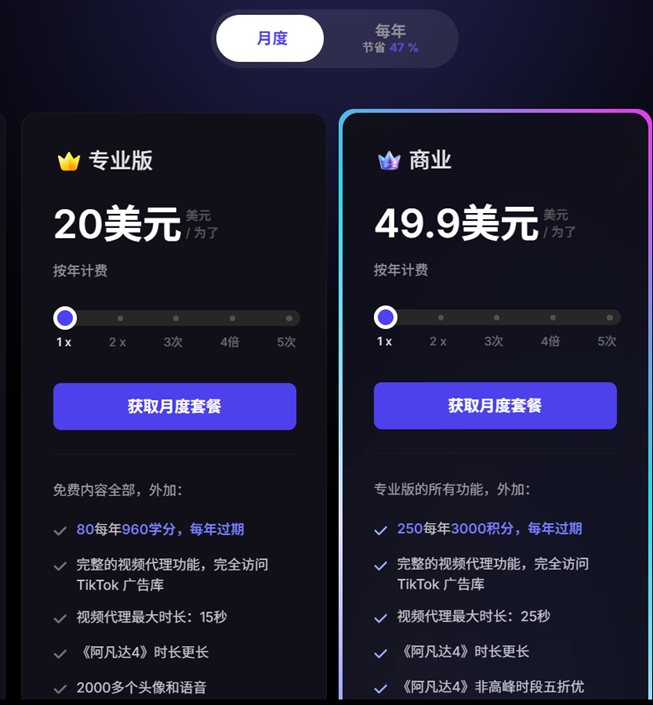653x705 pixels.
Task: Switch to 月度 billing tab
Action: [271, 39]
